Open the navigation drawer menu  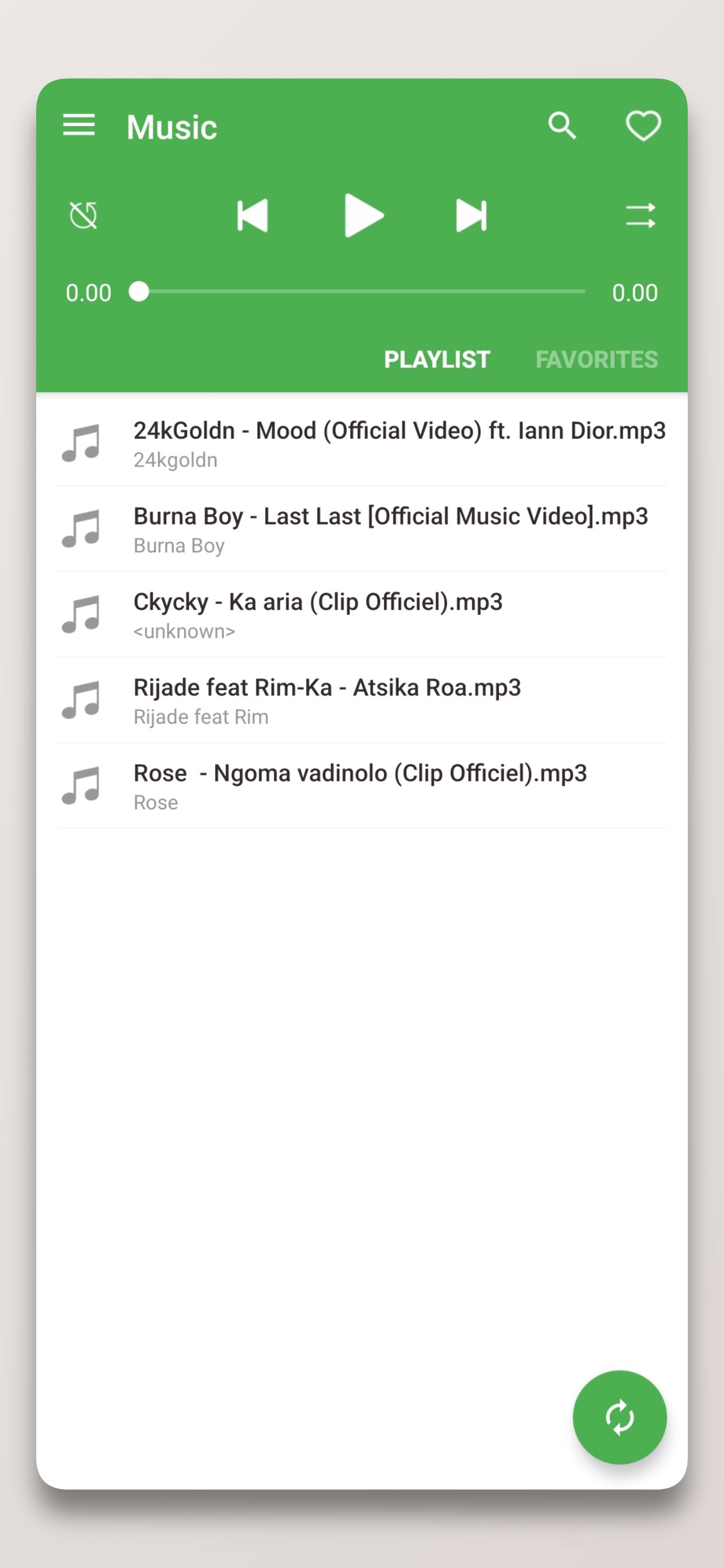tap(79, 125)
